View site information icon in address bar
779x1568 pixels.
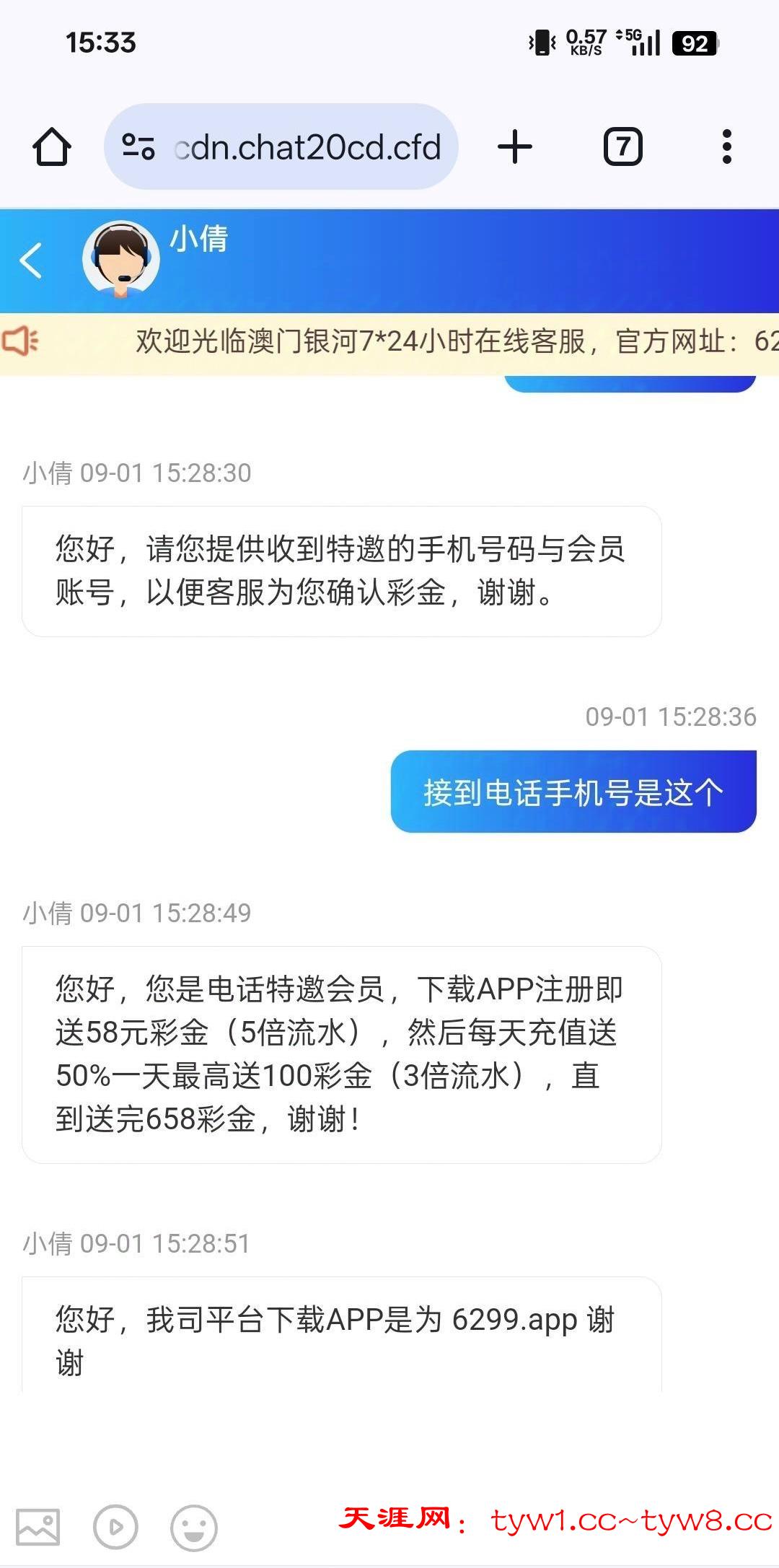click(x=138, y=146)
